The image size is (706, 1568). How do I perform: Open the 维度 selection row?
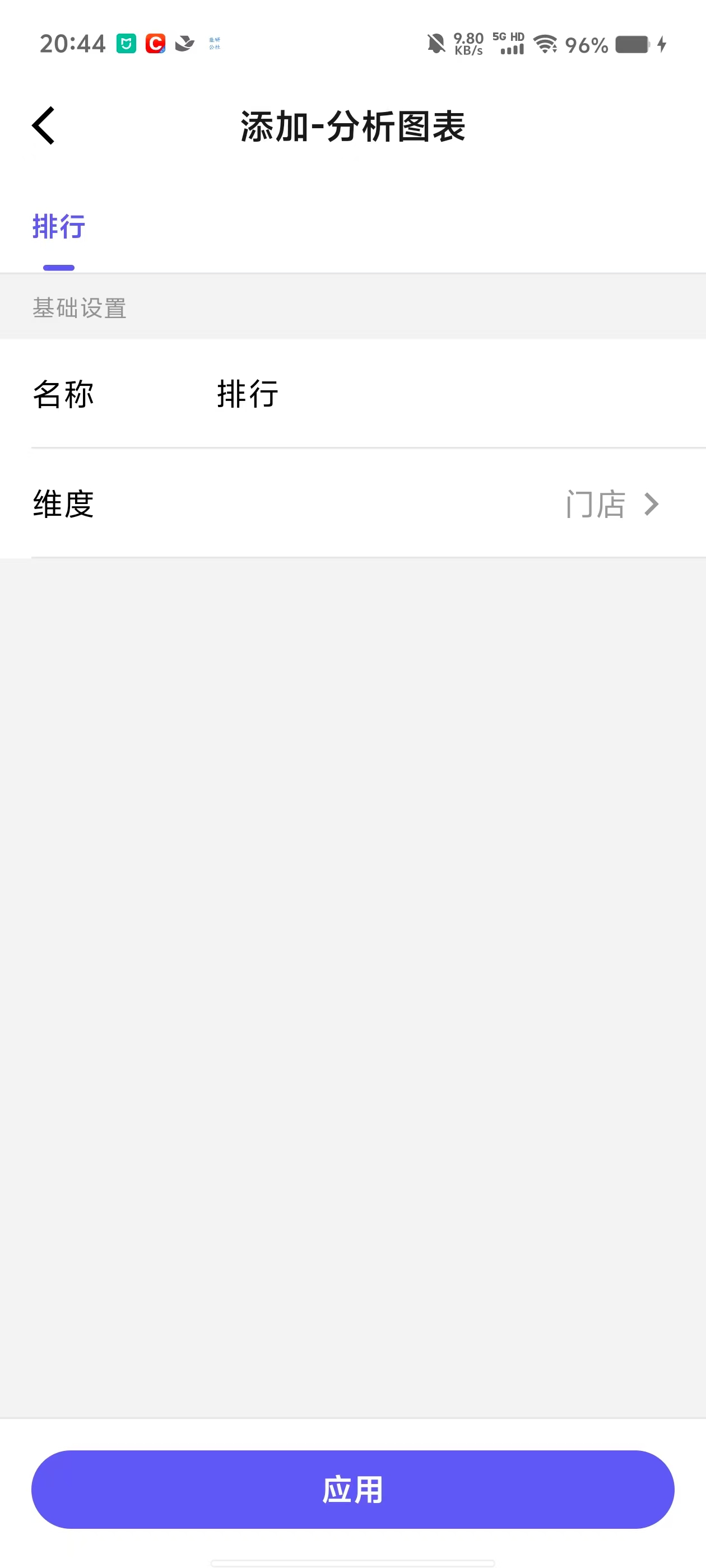pyautogui.click(x=352, y=503)
